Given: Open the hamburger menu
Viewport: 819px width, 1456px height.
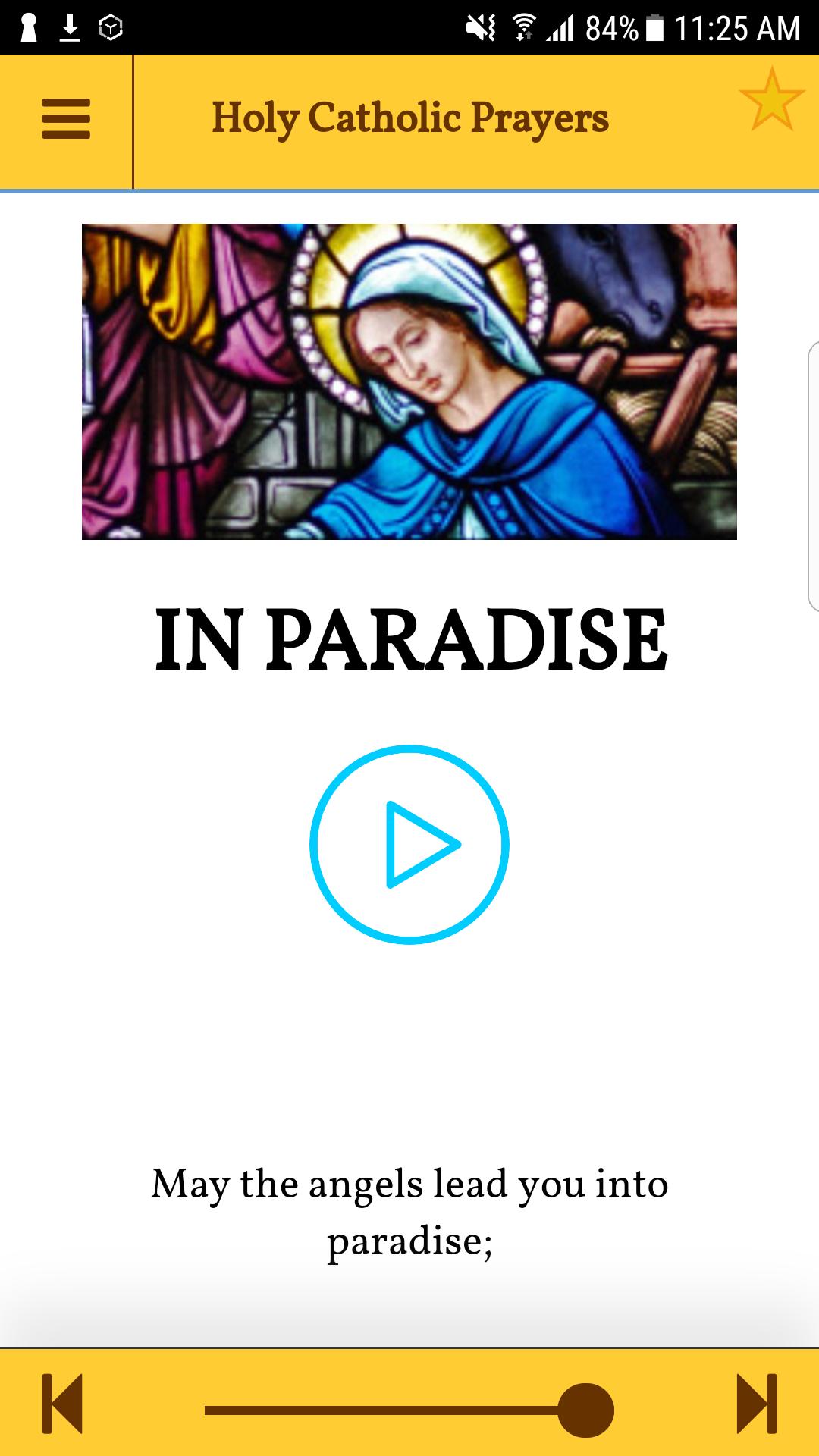Looking at the screenshot, I should point(66,119).
